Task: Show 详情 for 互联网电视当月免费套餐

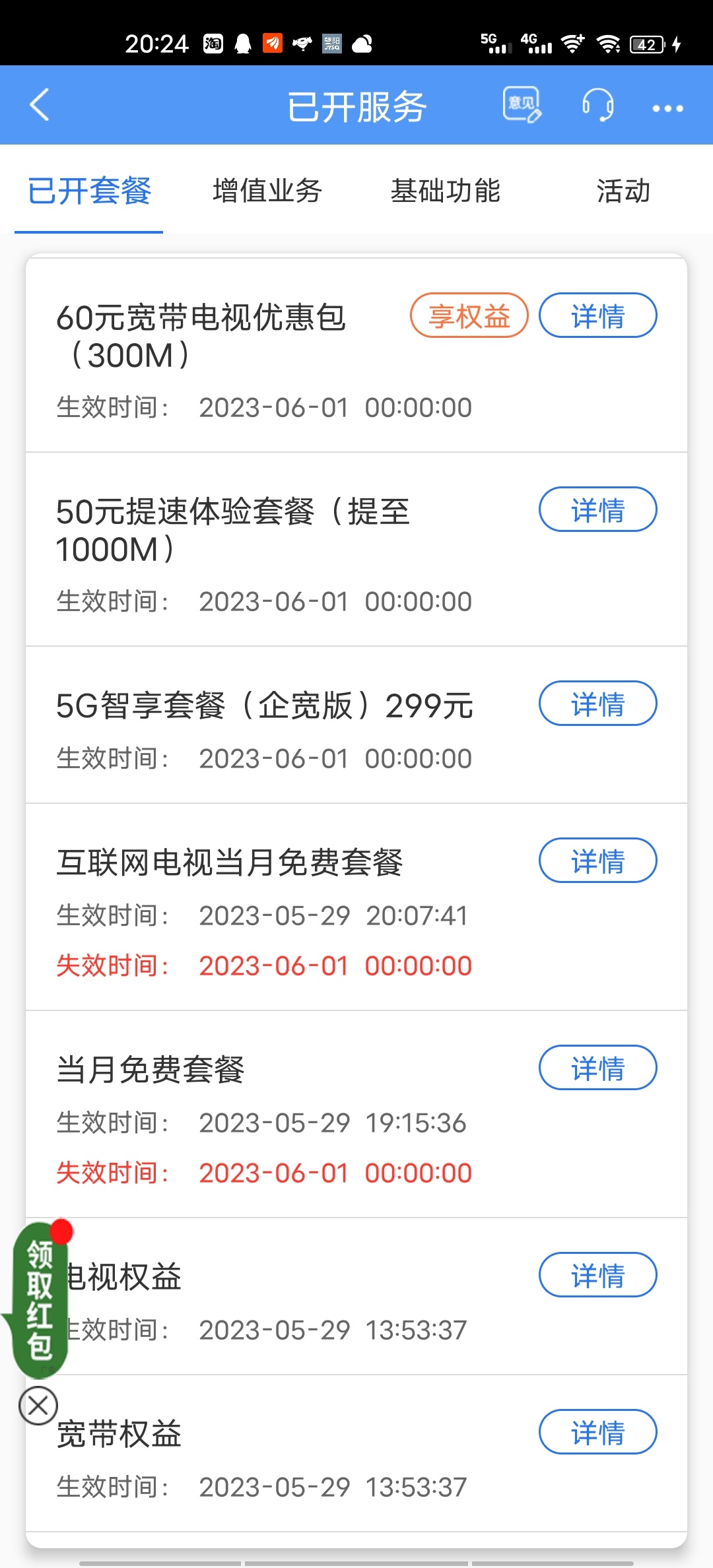Action: tap(597, 861)
